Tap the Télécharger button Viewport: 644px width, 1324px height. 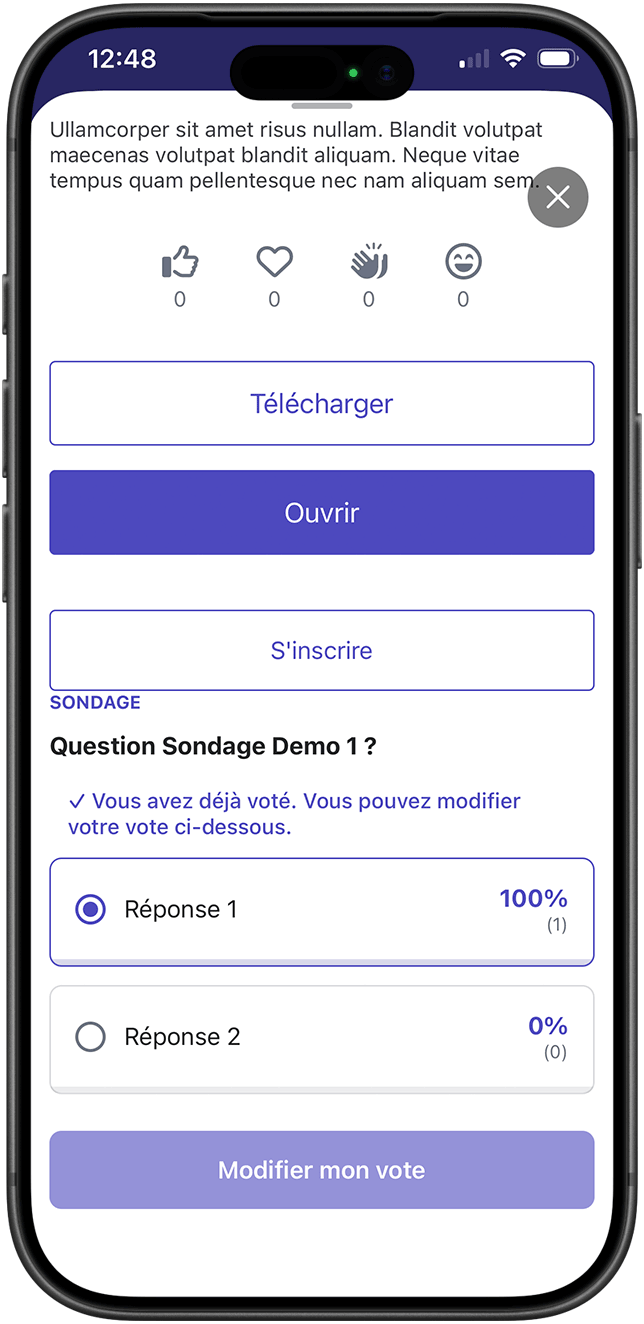click(x=322, y=404)
